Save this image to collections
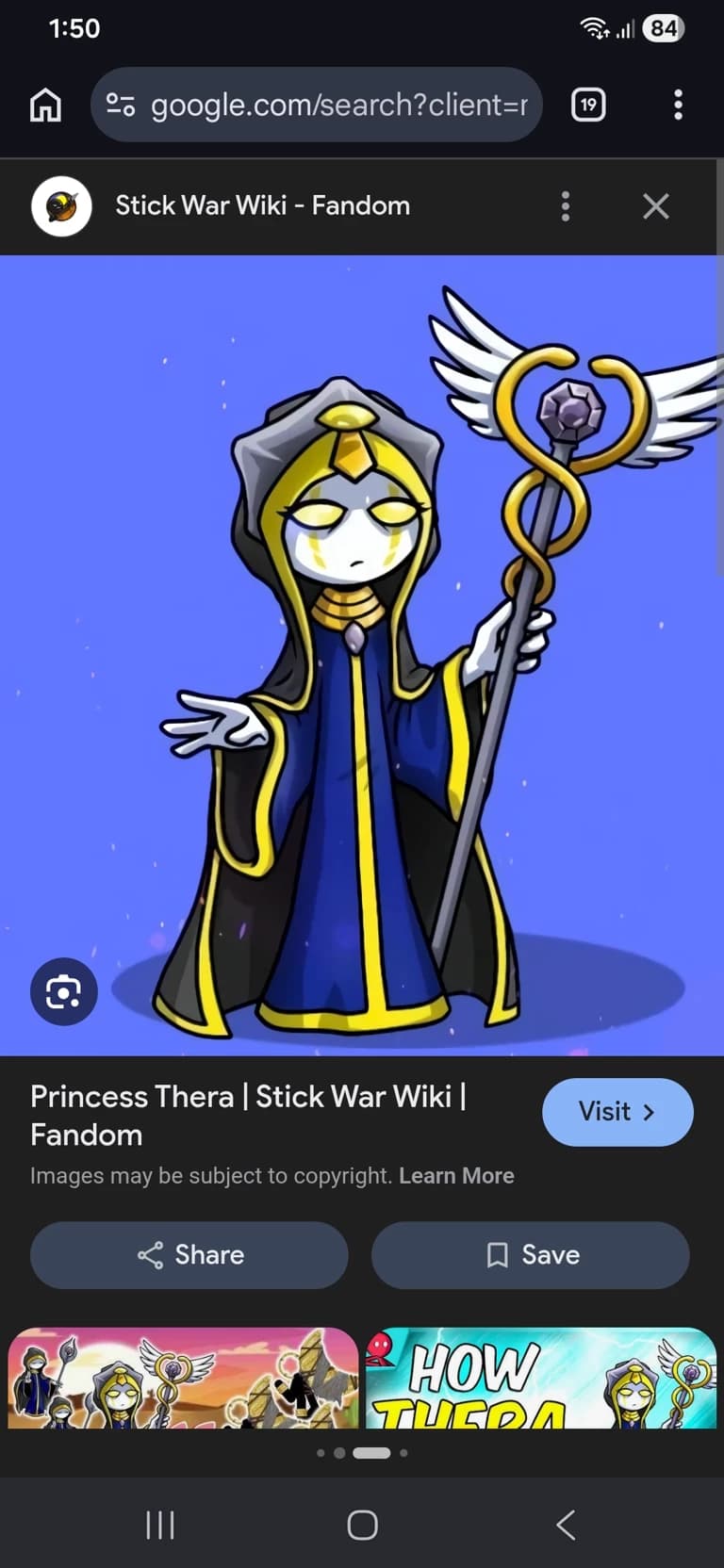724x1568 pixels. 531,1255
